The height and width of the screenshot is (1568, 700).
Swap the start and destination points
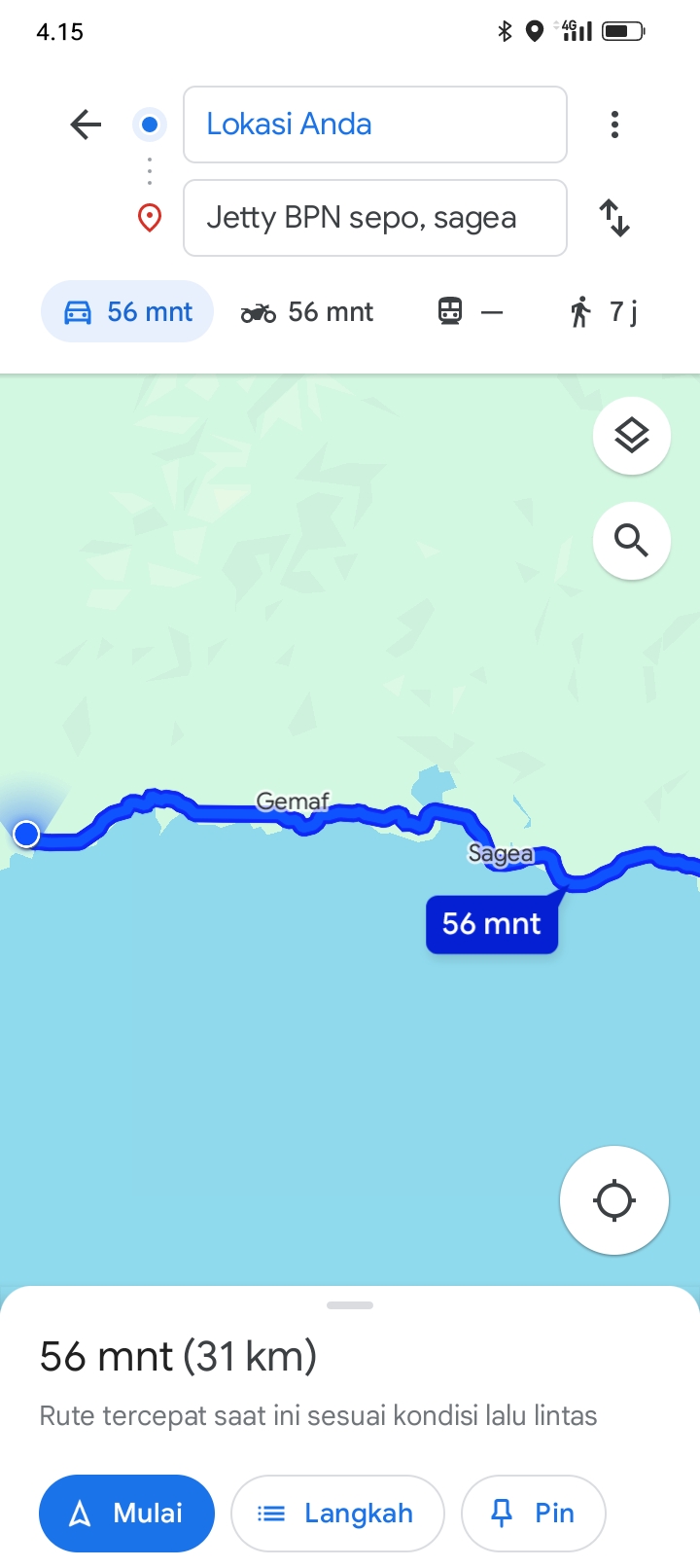click(x=614, y=218)
